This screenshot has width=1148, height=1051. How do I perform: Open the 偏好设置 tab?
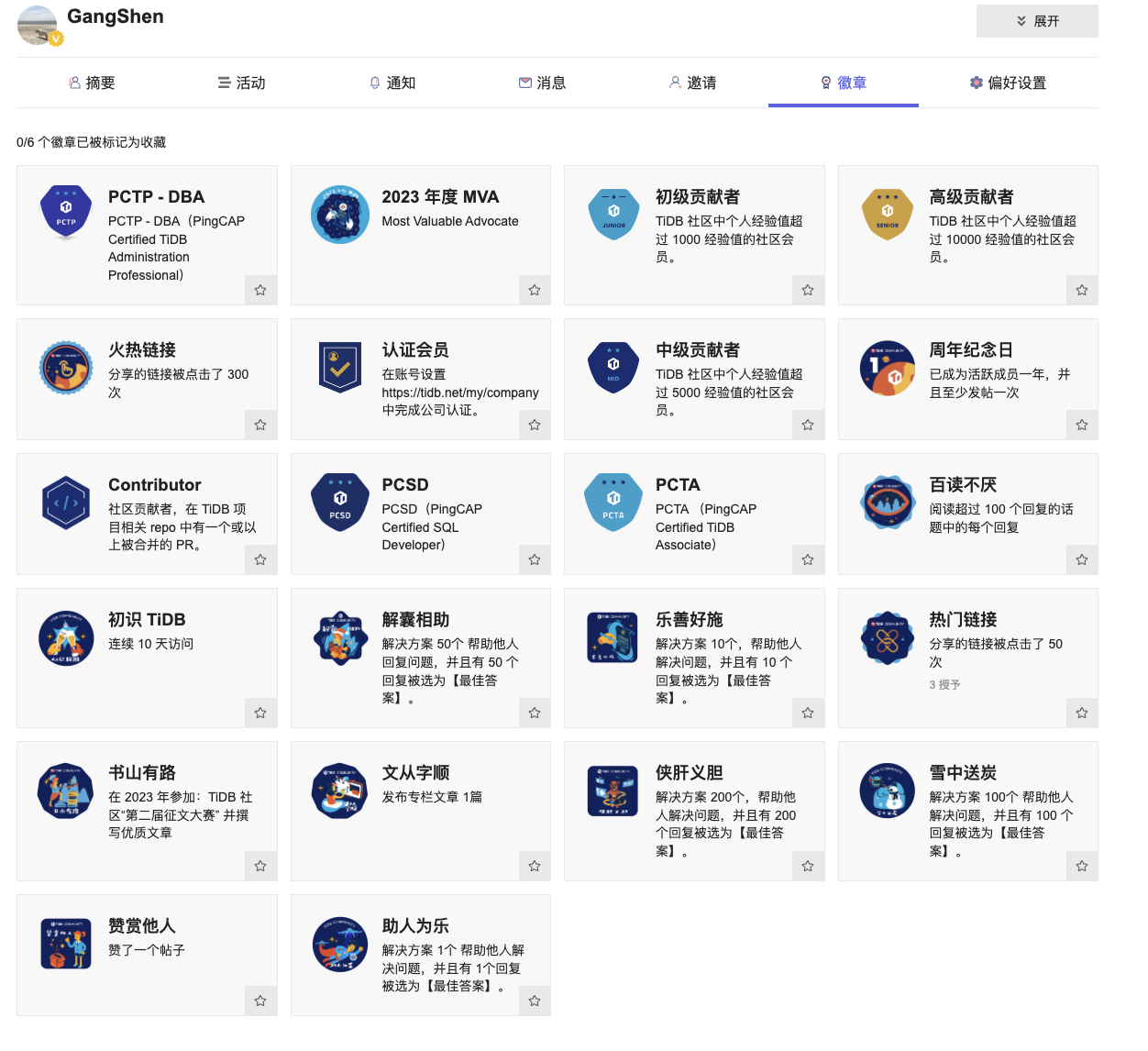point(1008,83)
